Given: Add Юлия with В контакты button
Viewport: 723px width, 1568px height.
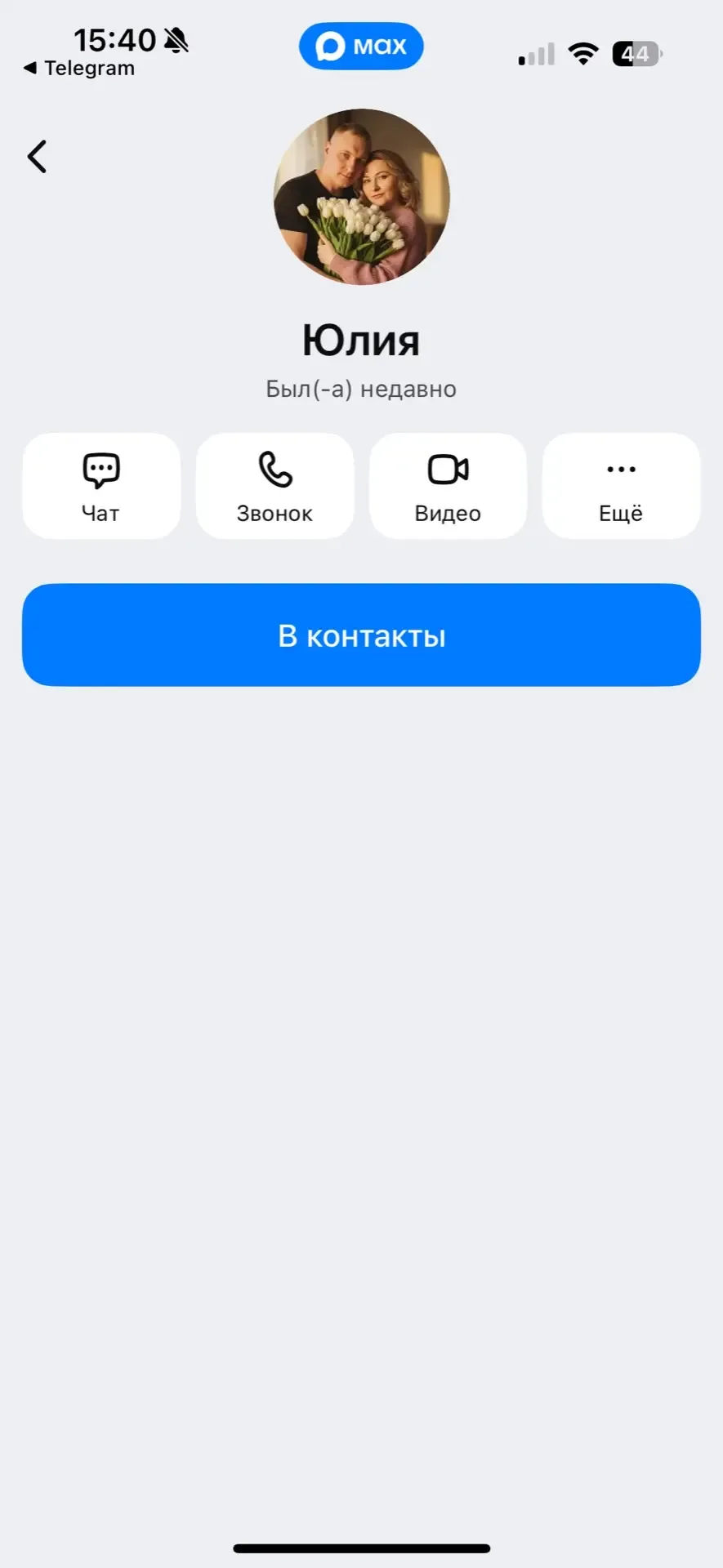Looking at the screenshot, I should pyautogui.click(x=361, y=635).
